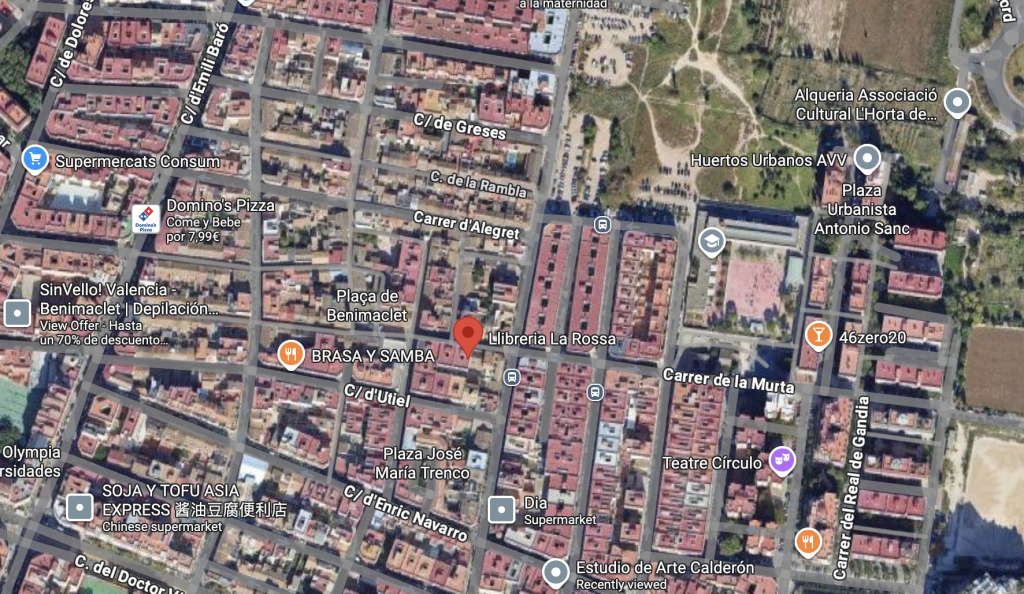The height and width of the screenshot is (594, 1024).
Task: Tap the SinVello! Valencia place marker
Action: coord(18,313)
